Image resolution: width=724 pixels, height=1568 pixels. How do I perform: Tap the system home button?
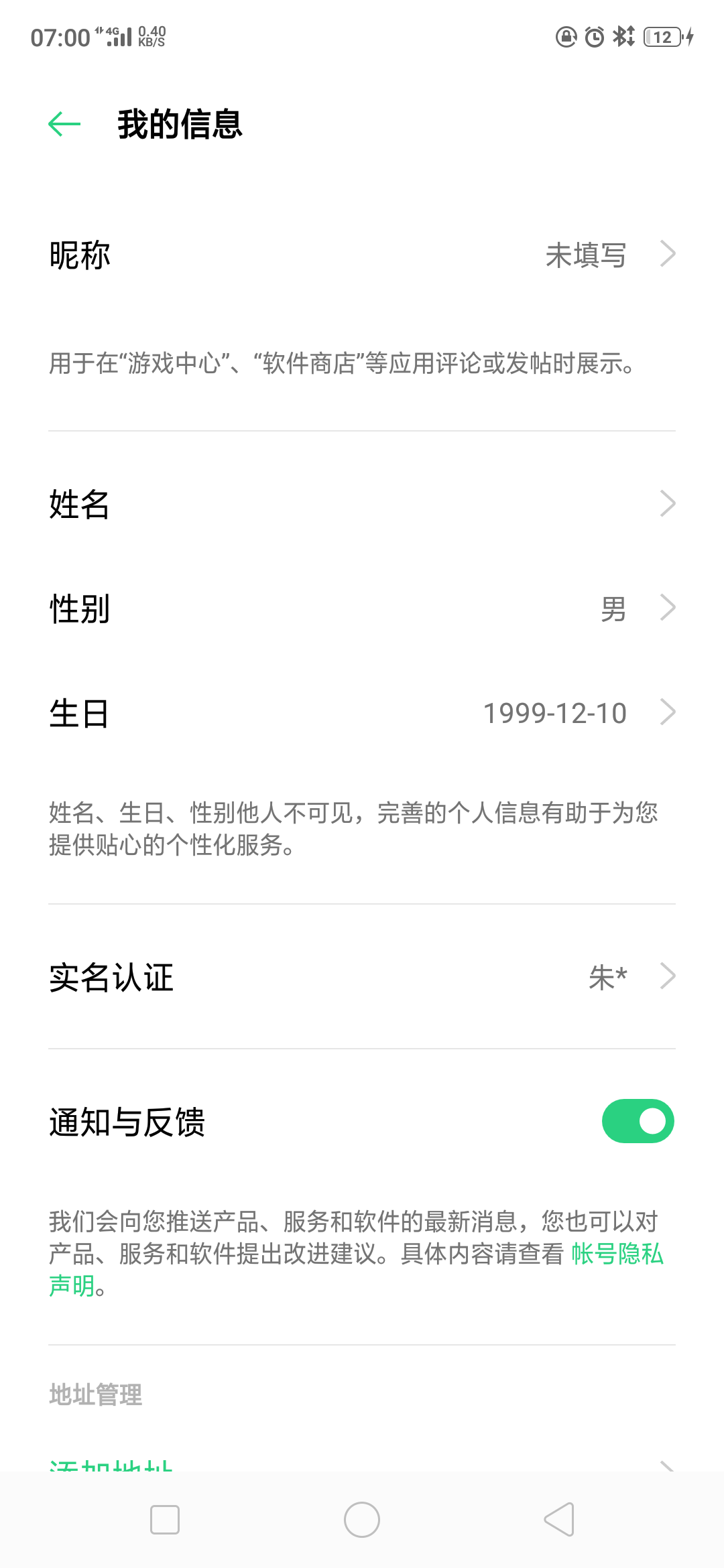coord(362,1520)
